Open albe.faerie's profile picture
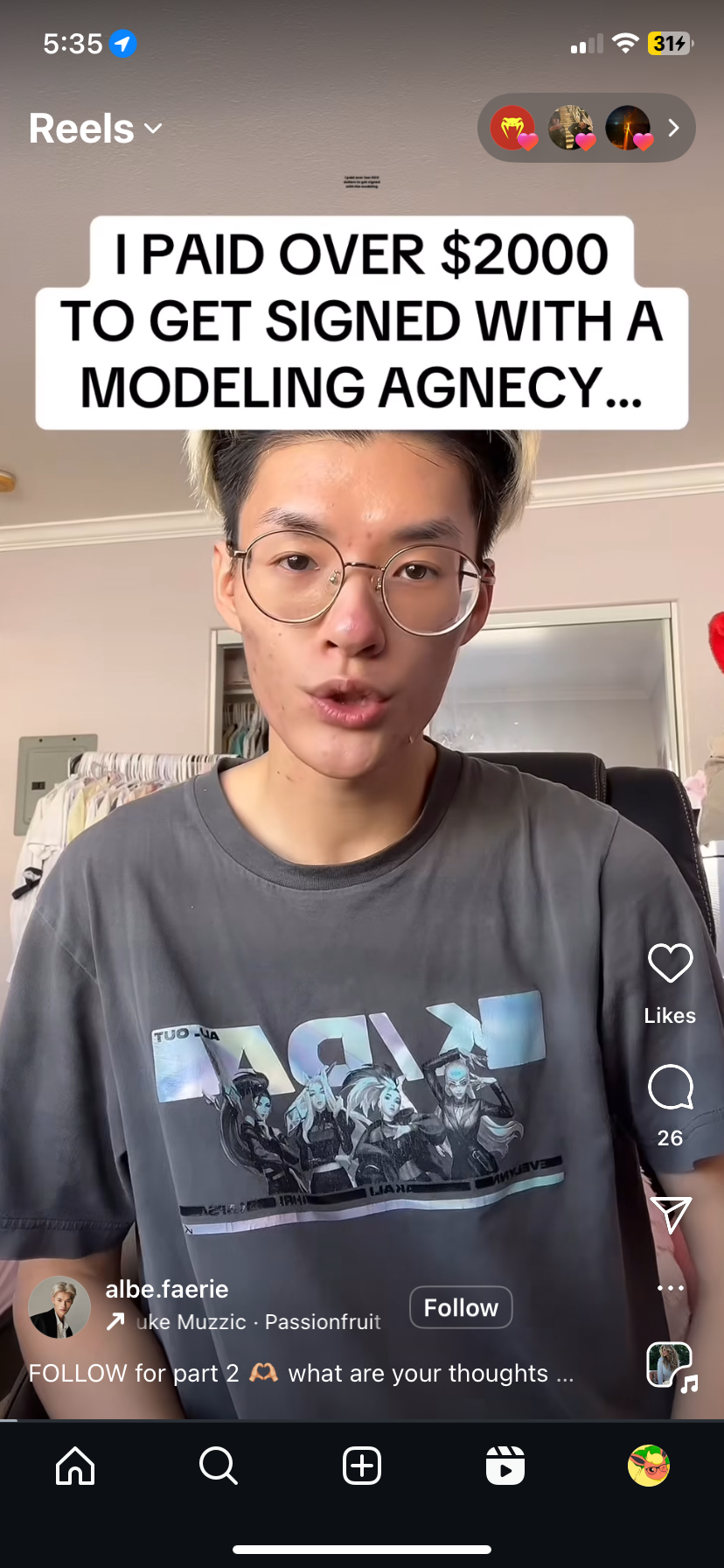This screenshot has width=724, height=1568. (x=59, y=1307)
